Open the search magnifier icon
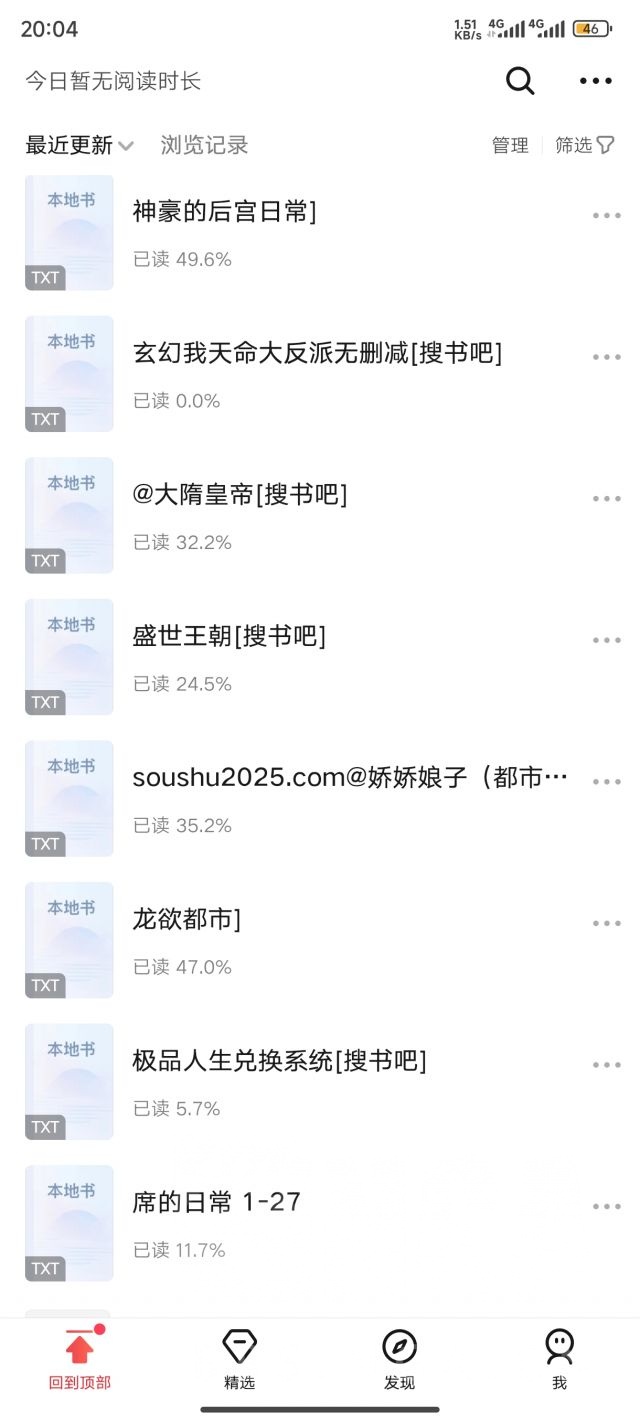 [x=520, y=81]
